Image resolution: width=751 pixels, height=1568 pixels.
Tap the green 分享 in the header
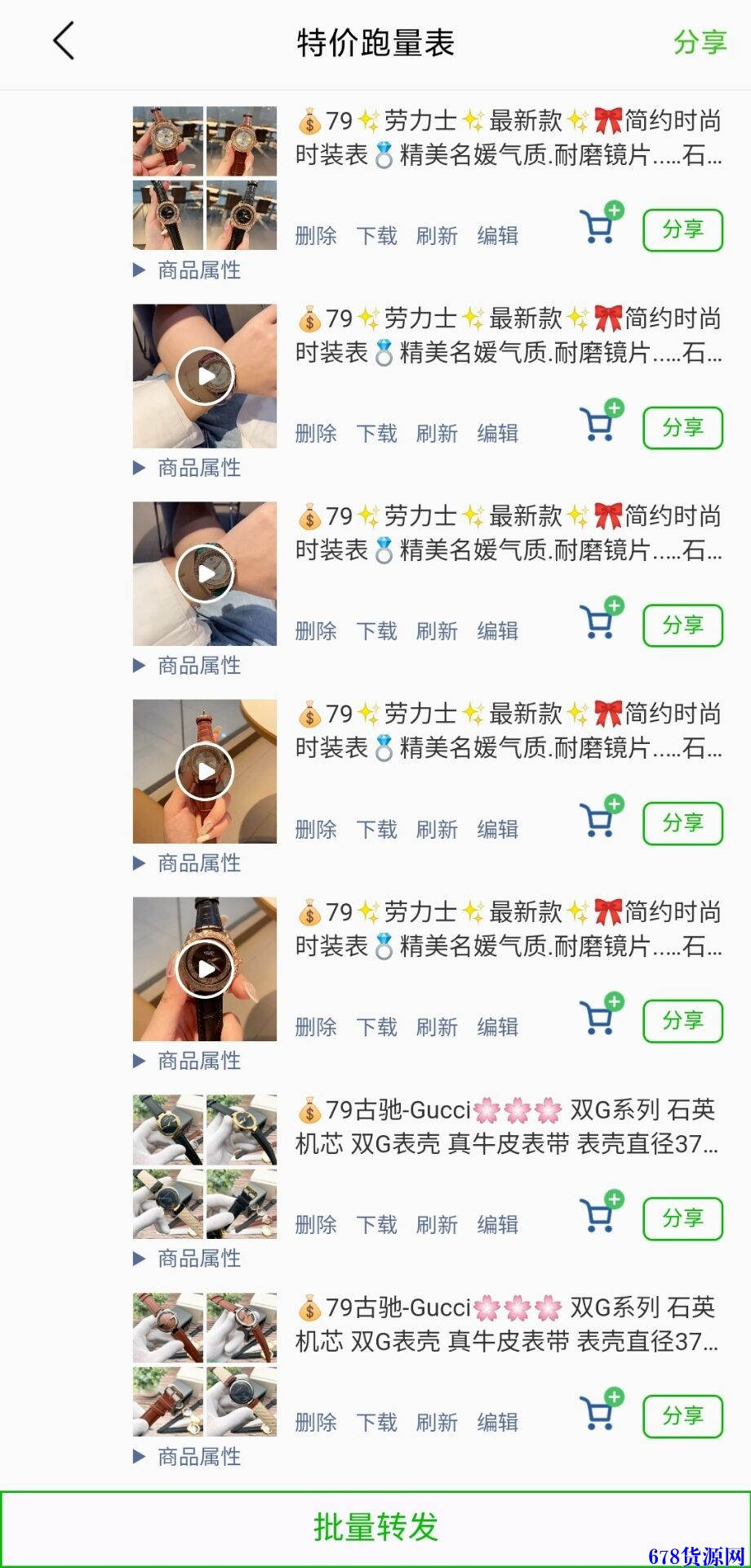point(700,42)
